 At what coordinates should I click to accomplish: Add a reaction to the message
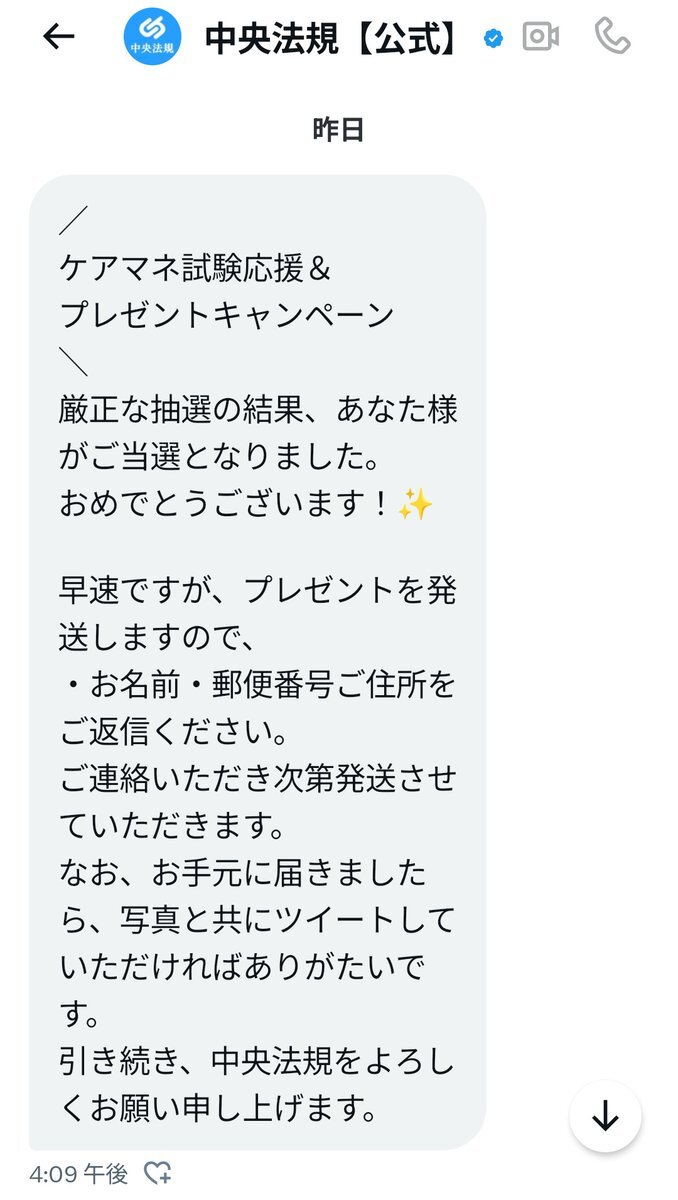tap(157, 1173)
